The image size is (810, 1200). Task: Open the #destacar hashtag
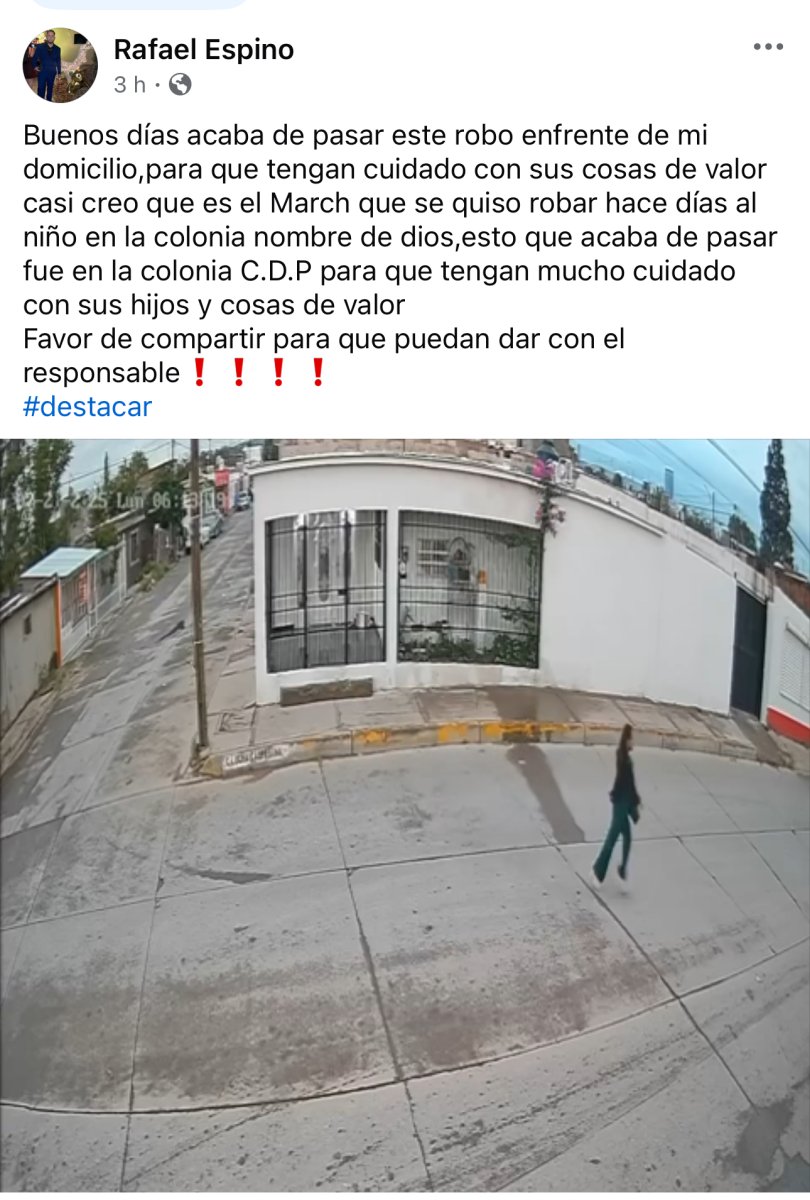[x=87, y=407]
